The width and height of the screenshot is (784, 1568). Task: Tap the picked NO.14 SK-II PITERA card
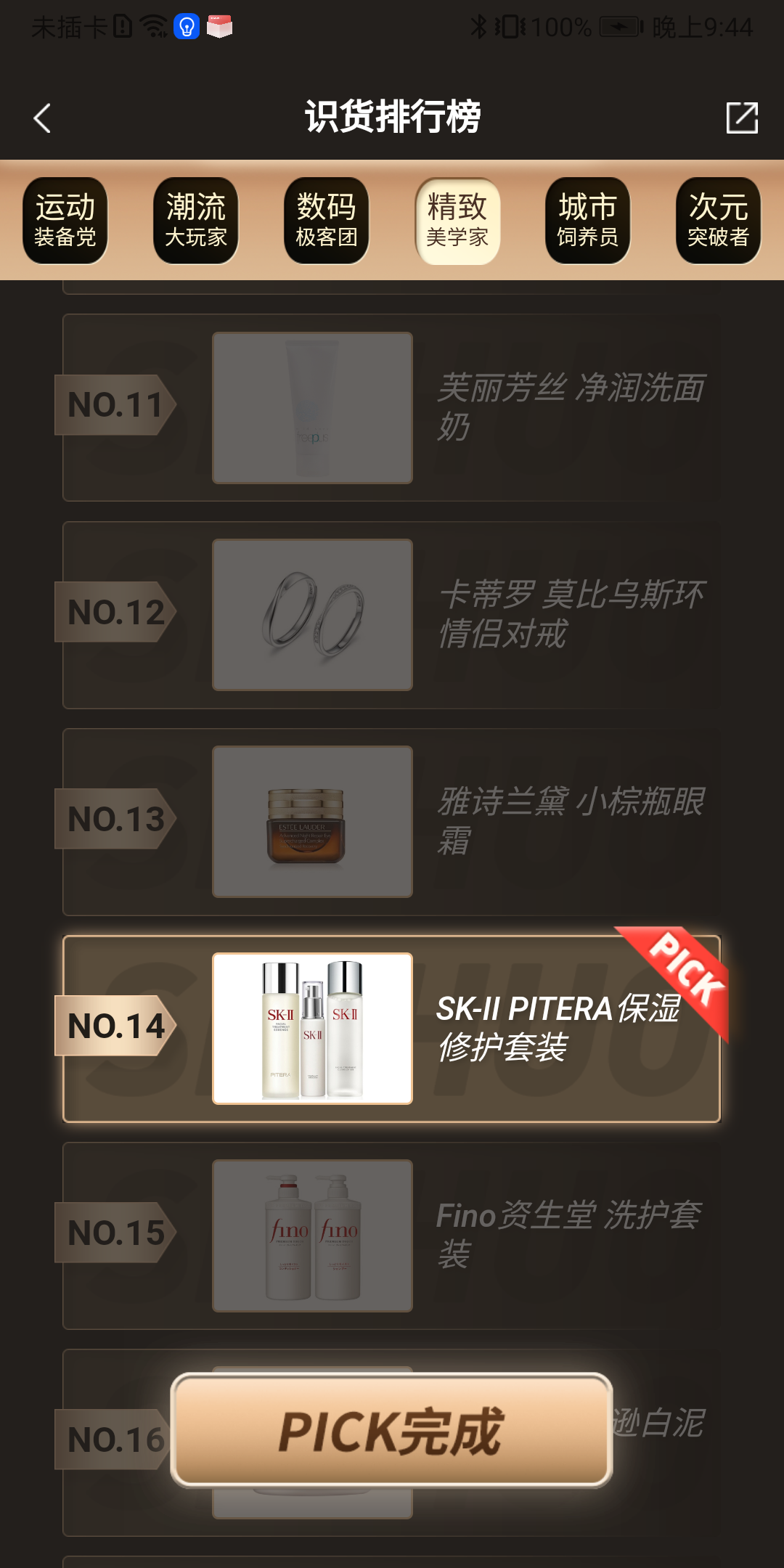click(392, 1029)
